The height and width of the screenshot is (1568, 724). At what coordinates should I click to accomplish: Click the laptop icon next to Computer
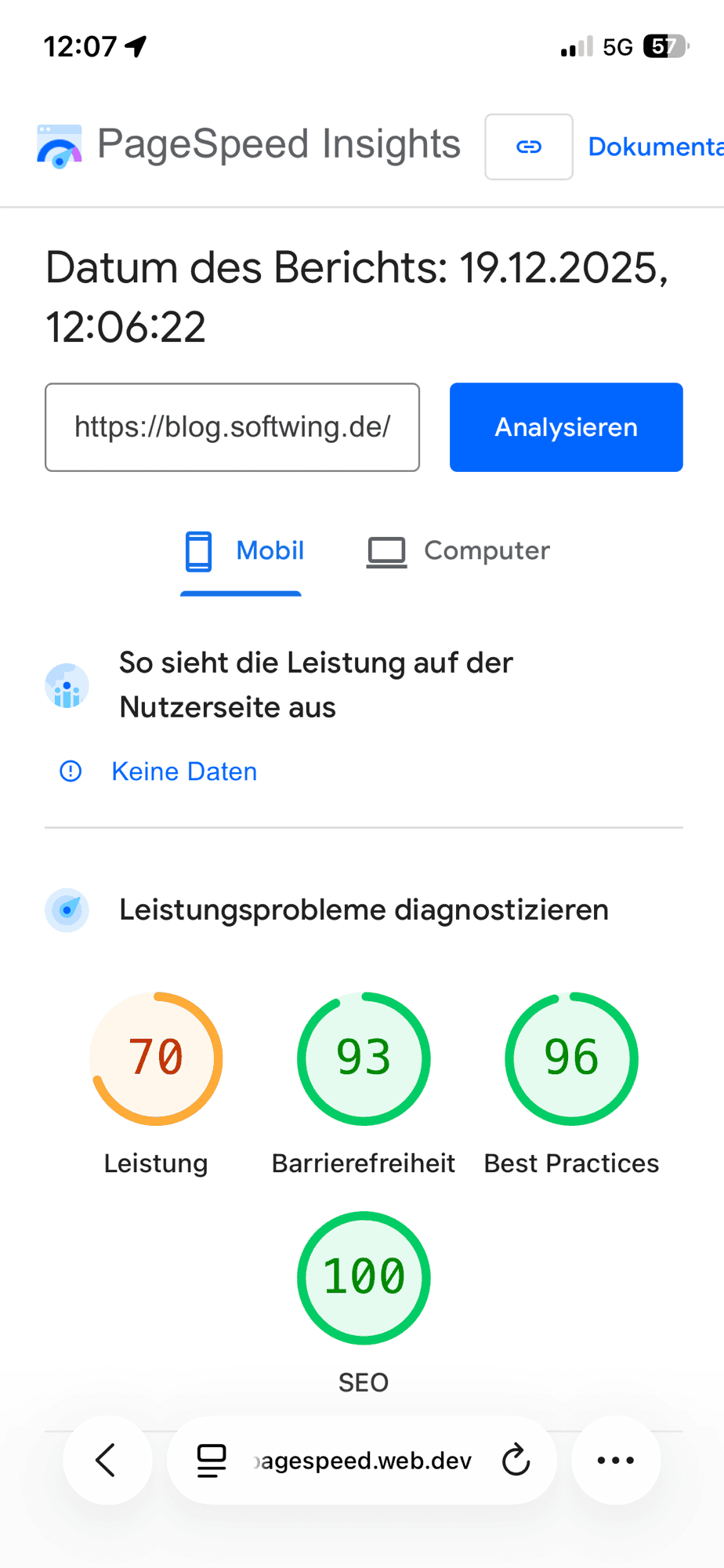point(386,551)
